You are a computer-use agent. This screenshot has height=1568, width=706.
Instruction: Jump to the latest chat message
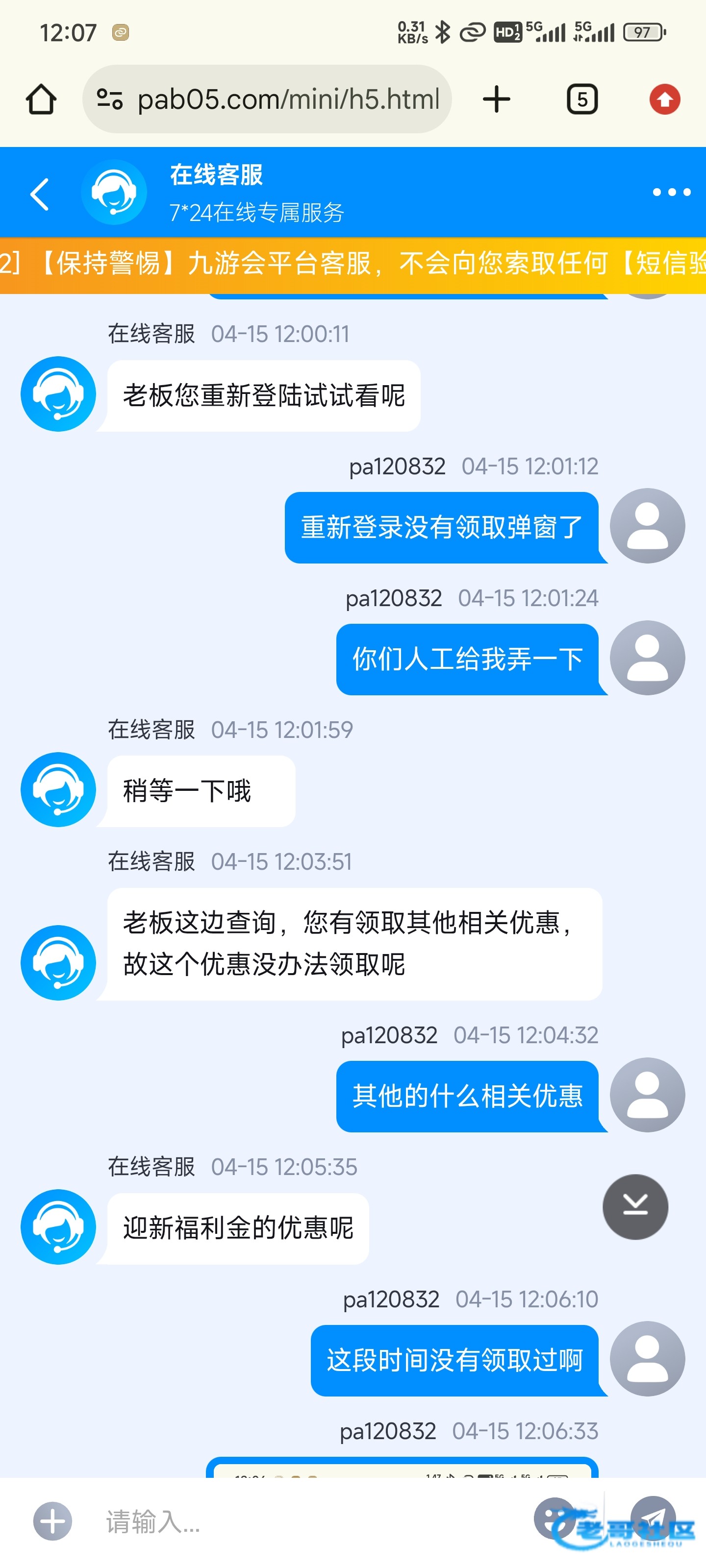coord(635,1206)
